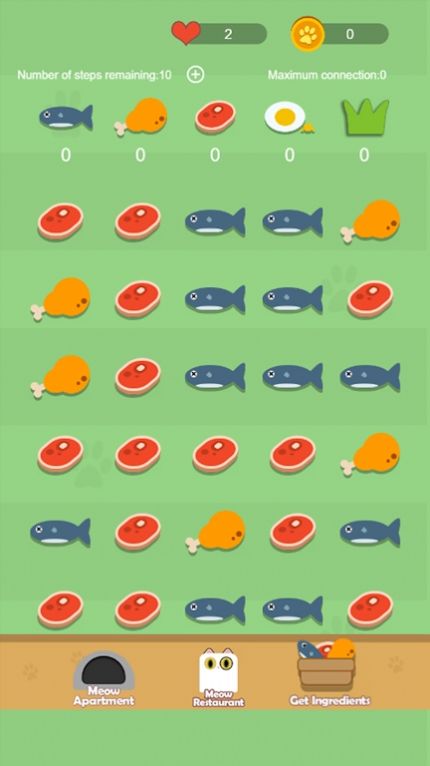Go to Meow Restaurant
The height and width of the screenshot is (766, 430).
pyautogui.click(x=218, y=678)
